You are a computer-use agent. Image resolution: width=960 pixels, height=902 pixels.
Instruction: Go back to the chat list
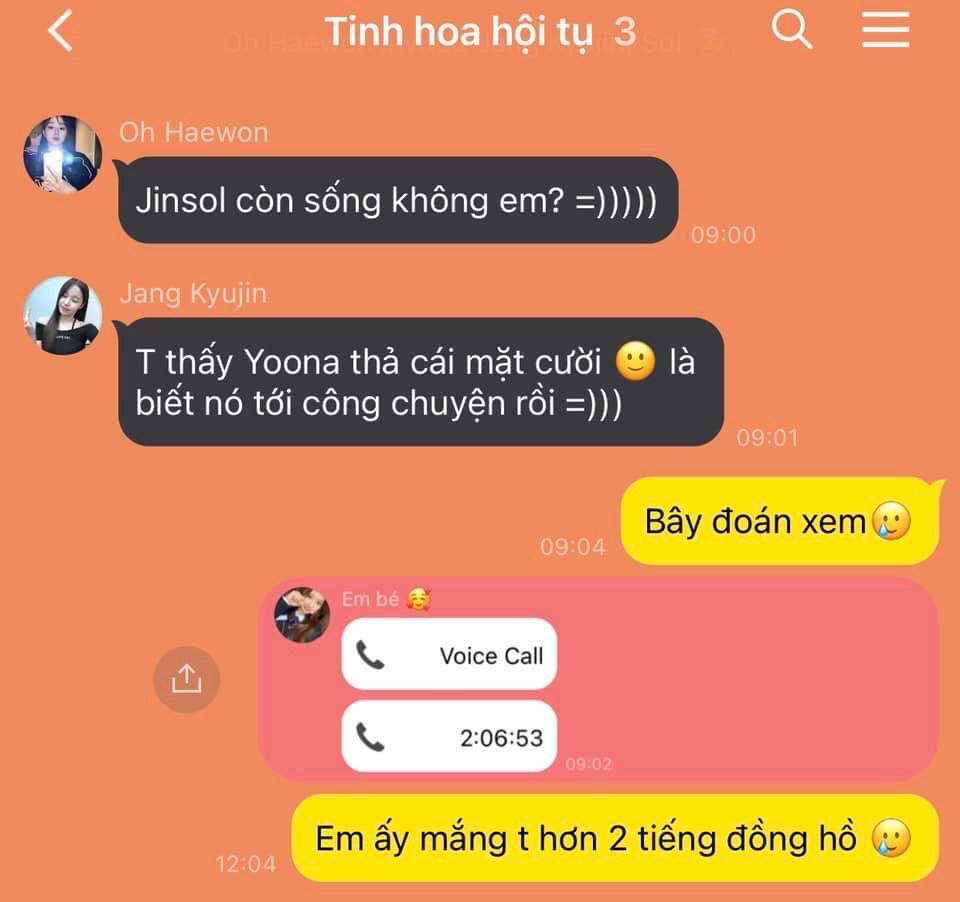coord(61,32)
